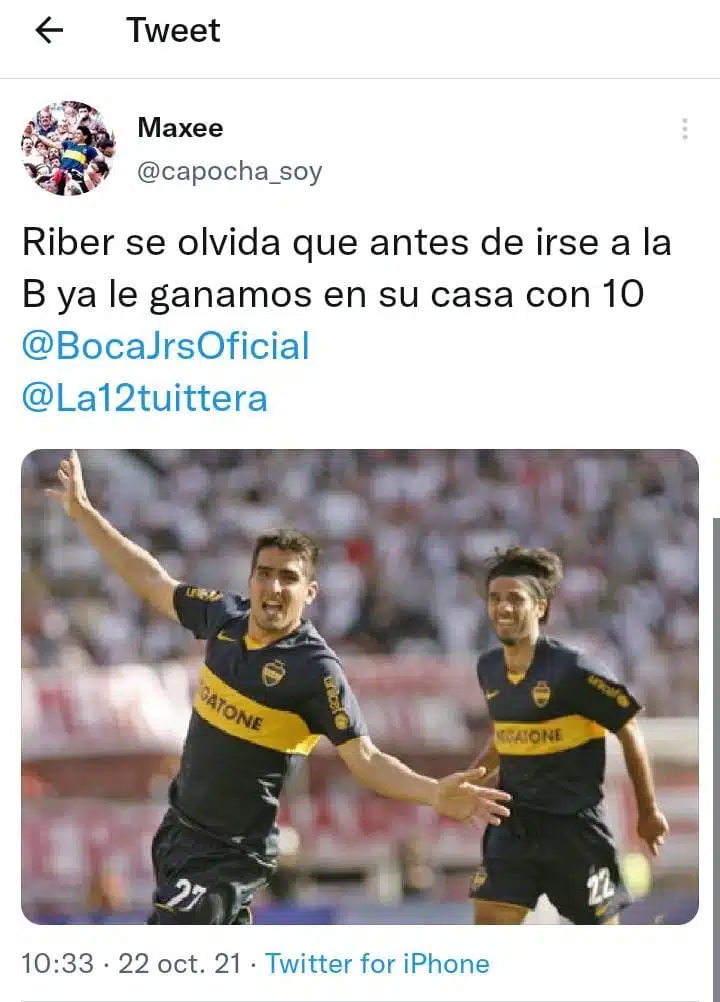Open the @BocaJrsOficial mention
This screenshot has width=720, height=1002.
pyautogui.click(x=165, y=346)
